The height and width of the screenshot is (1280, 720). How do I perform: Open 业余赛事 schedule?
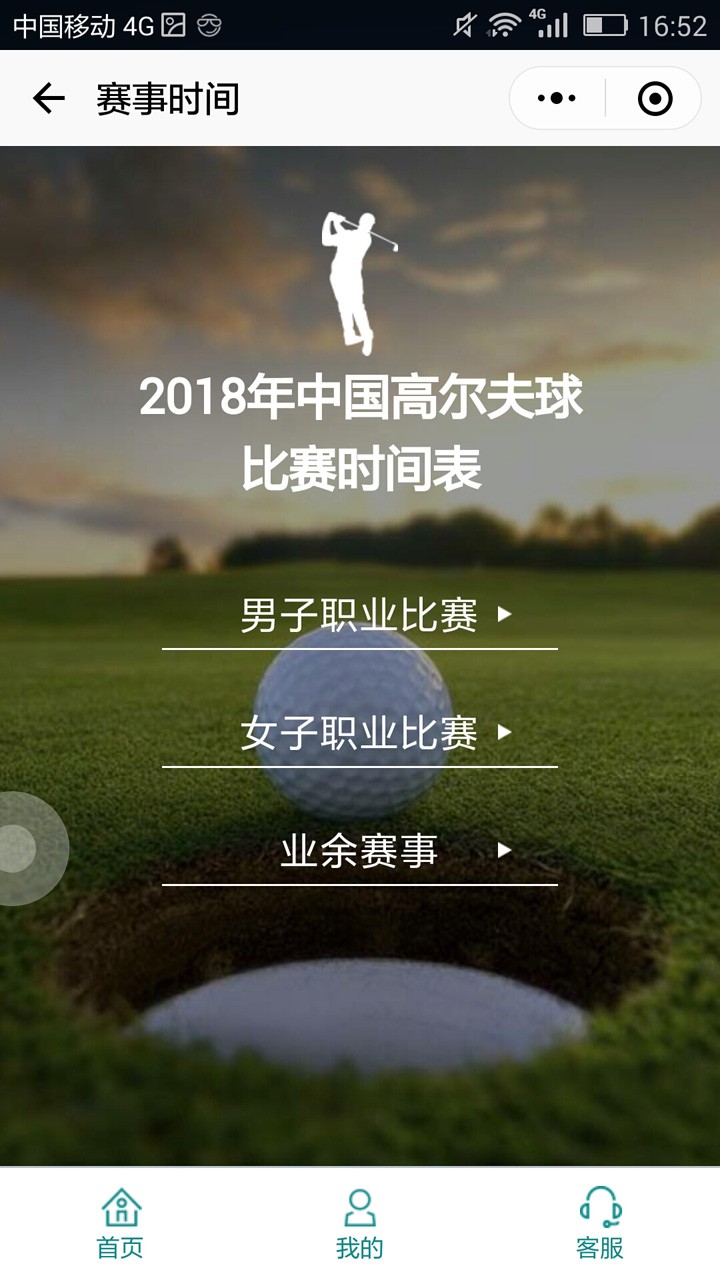click(x=360, y=852)
